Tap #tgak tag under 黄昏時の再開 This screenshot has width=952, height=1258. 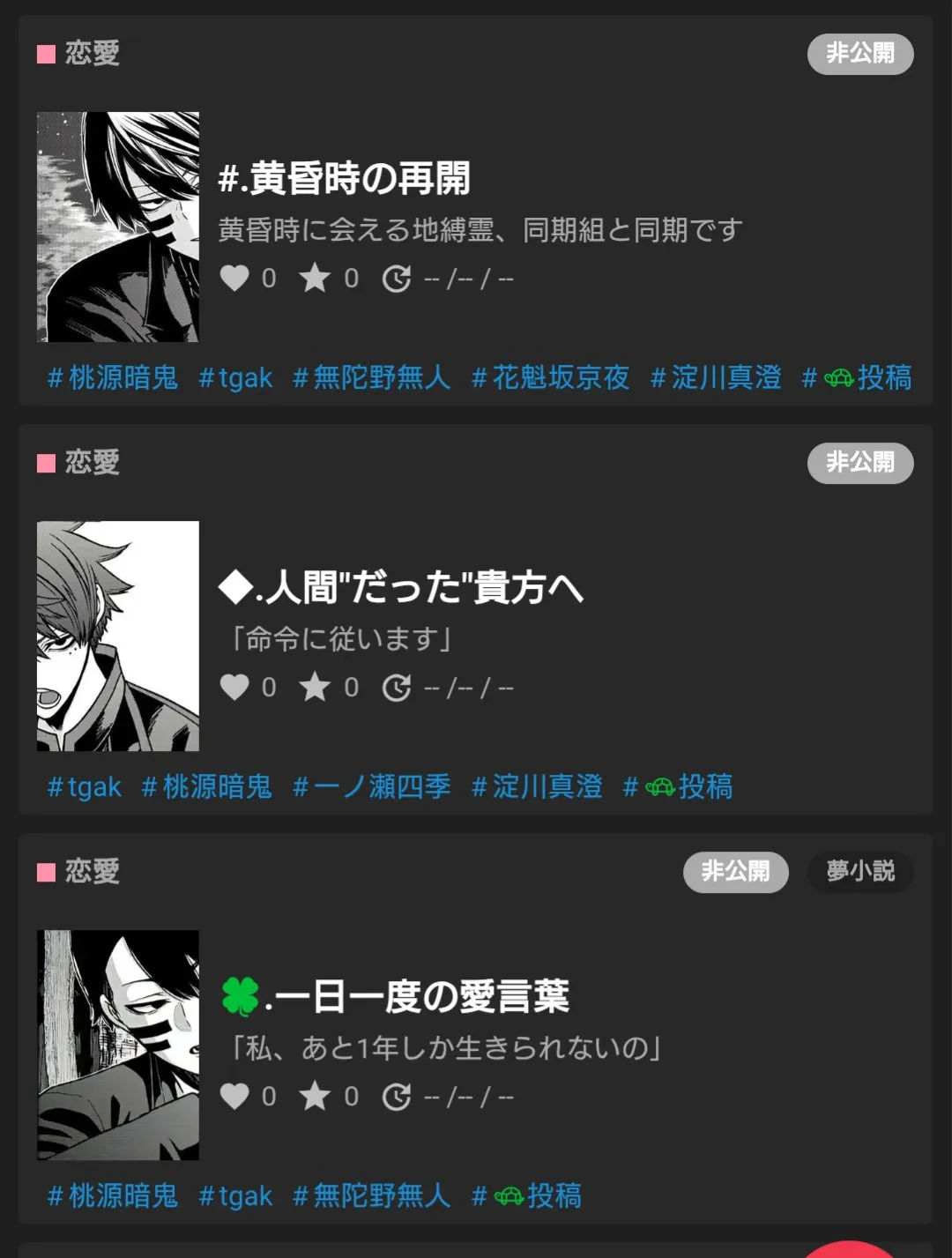point(235,378)
